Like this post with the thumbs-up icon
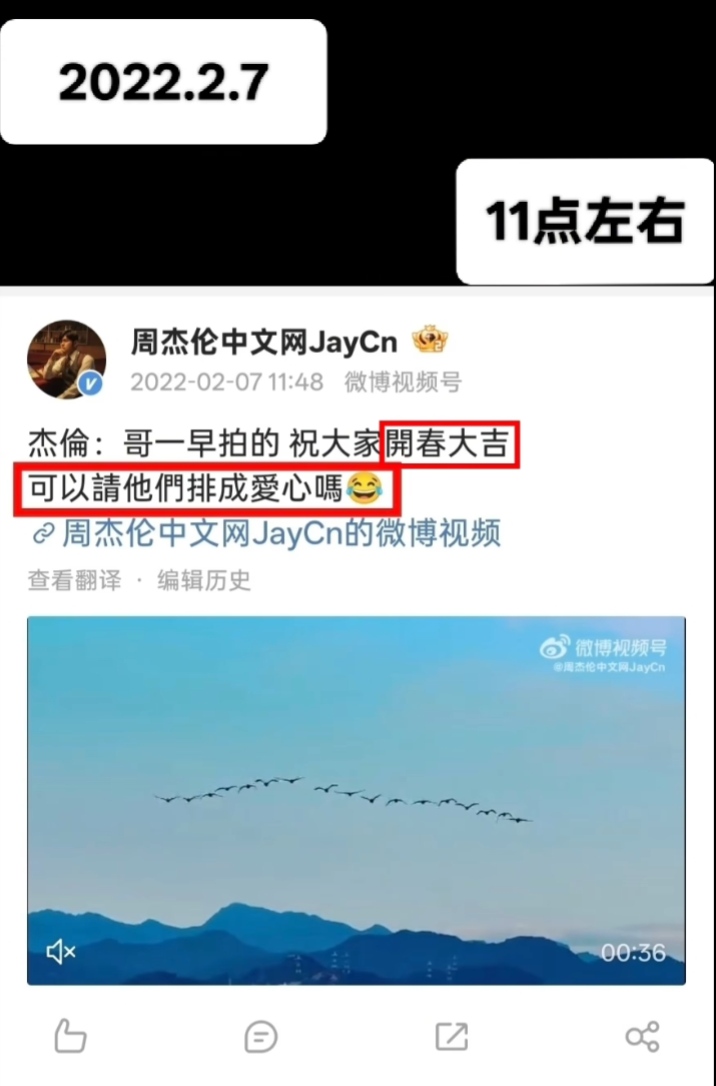 click(x=71, y=1036)
